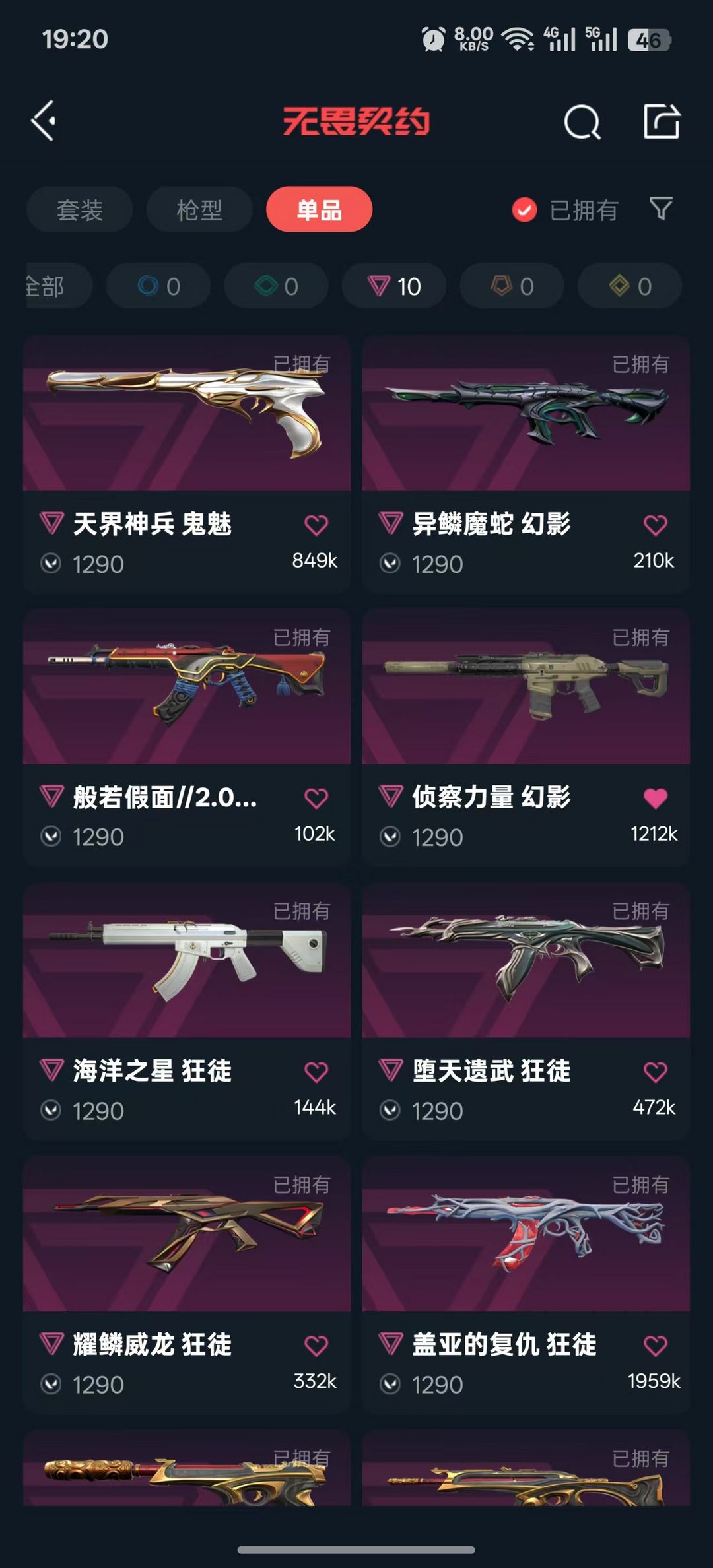Viewport: 713px width, 1568px height.
Task: Open the filter funnel icon
Action: pos(661,209)
